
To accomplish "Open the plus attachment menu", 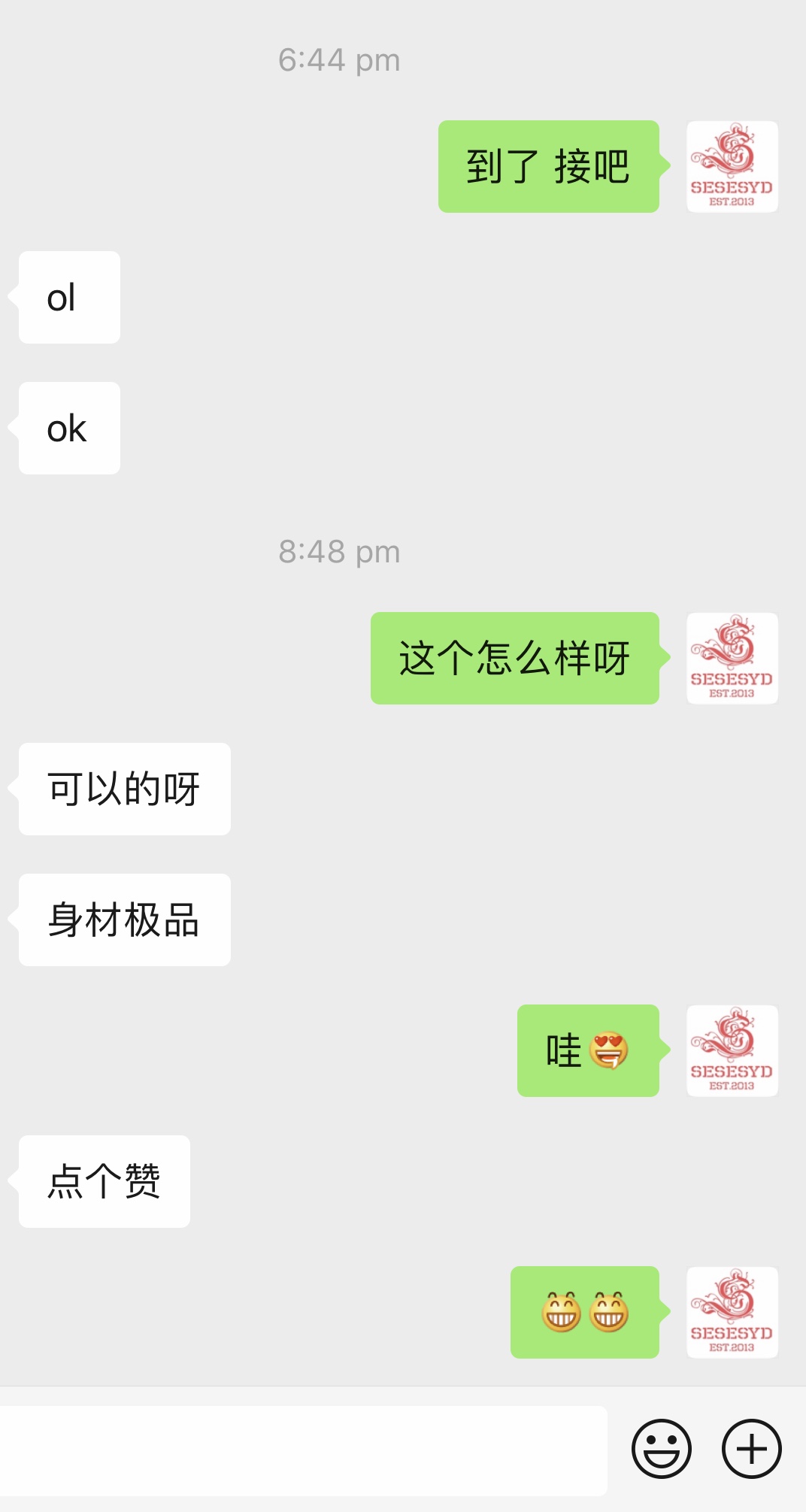I will pyautogui.click(x=751, y=1449).
